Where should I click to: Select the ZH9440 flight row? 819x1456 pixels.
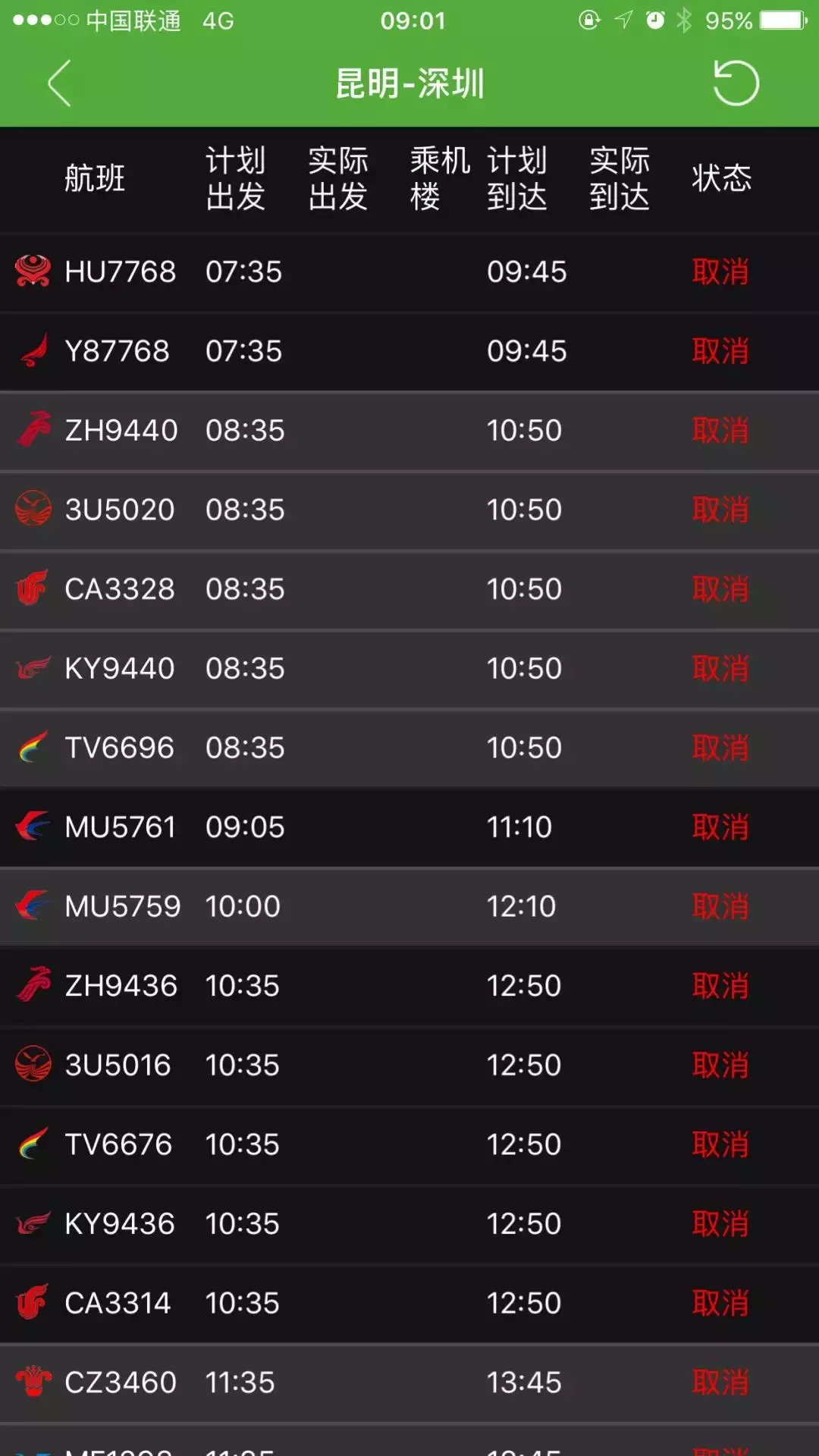click(x=409, y=431)
